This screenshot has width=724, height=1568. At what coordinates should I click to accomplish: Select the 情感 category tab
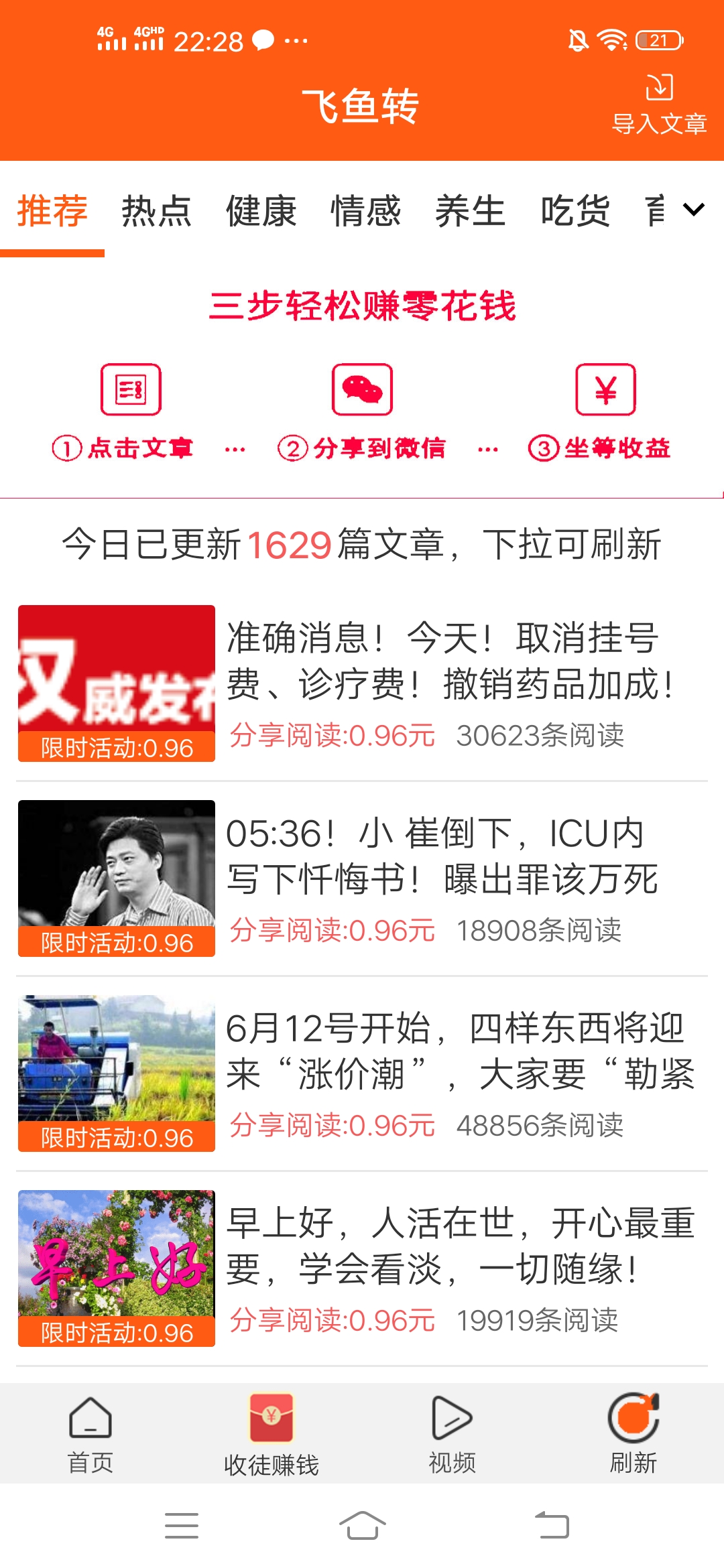click(x=365, y=212)
